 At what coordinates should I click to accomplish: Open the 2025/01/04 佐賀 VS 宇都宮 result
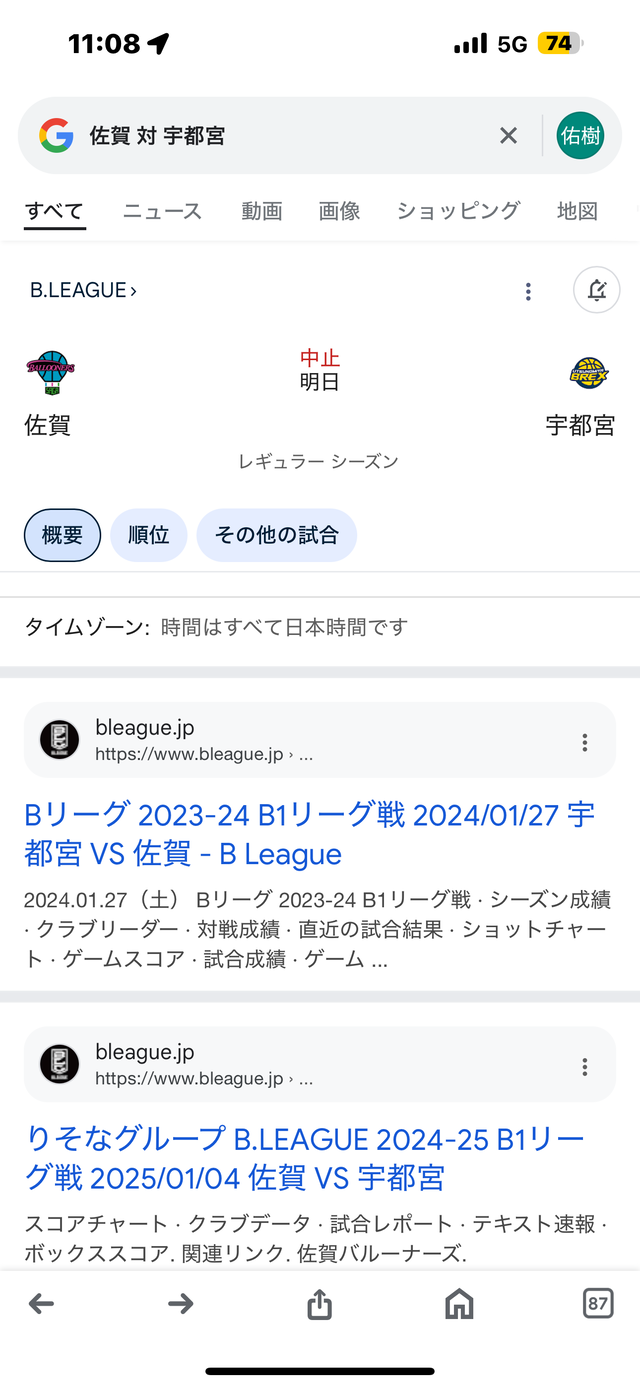(x=304, y=1158)
